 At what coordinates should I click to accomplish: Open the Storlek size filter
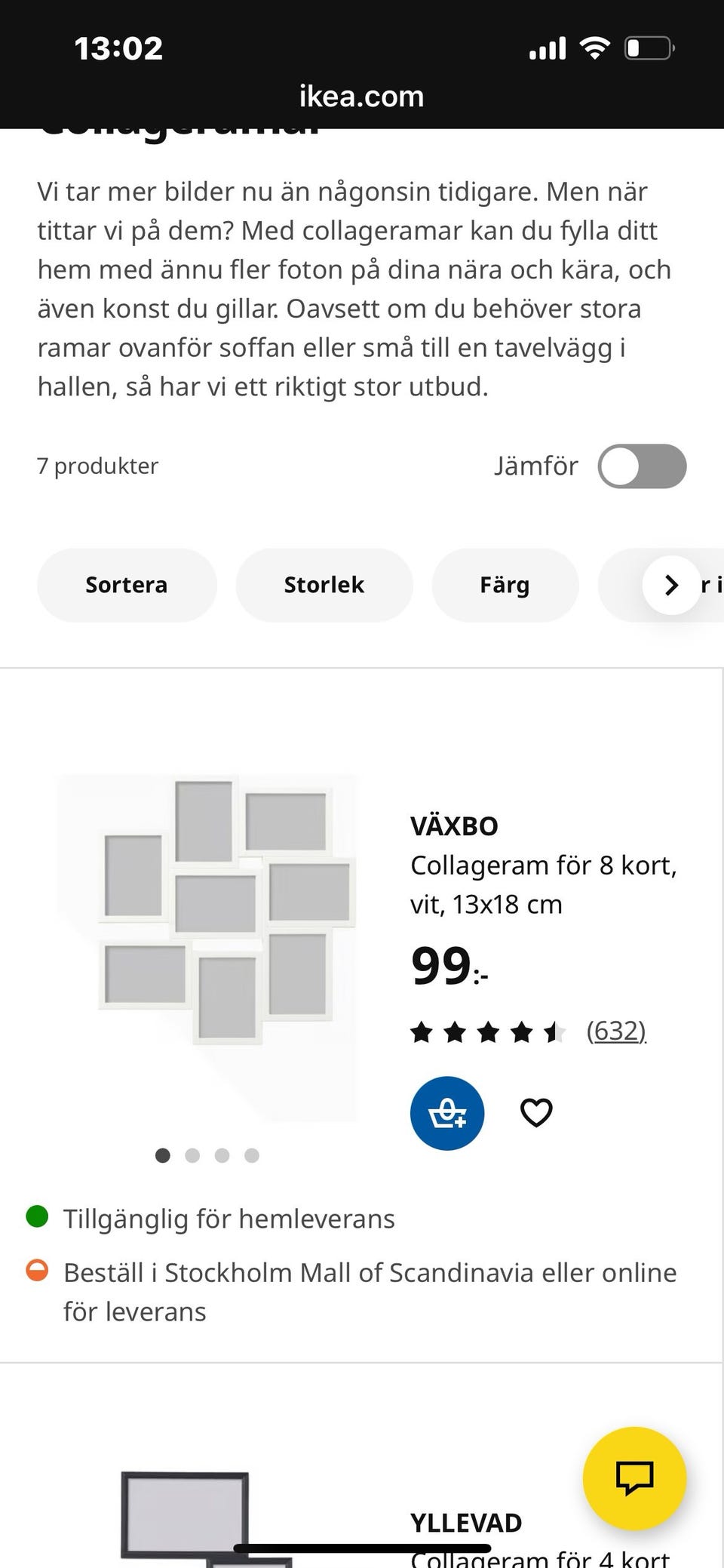324,585
